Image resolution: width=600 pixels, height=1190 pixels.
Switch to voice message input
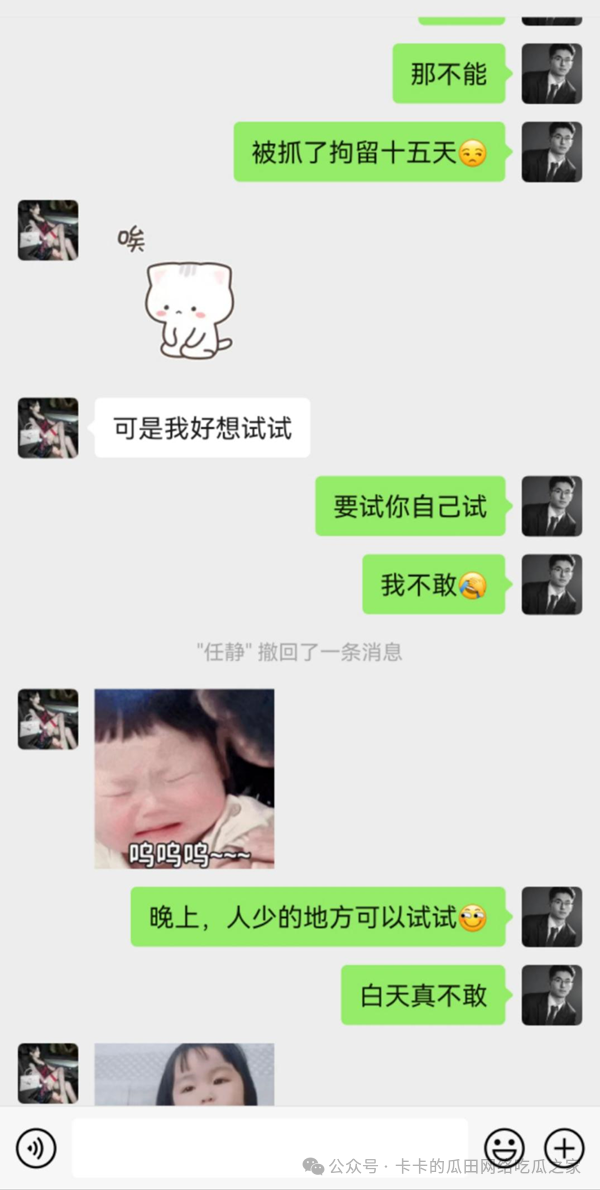click(36, 1147)
